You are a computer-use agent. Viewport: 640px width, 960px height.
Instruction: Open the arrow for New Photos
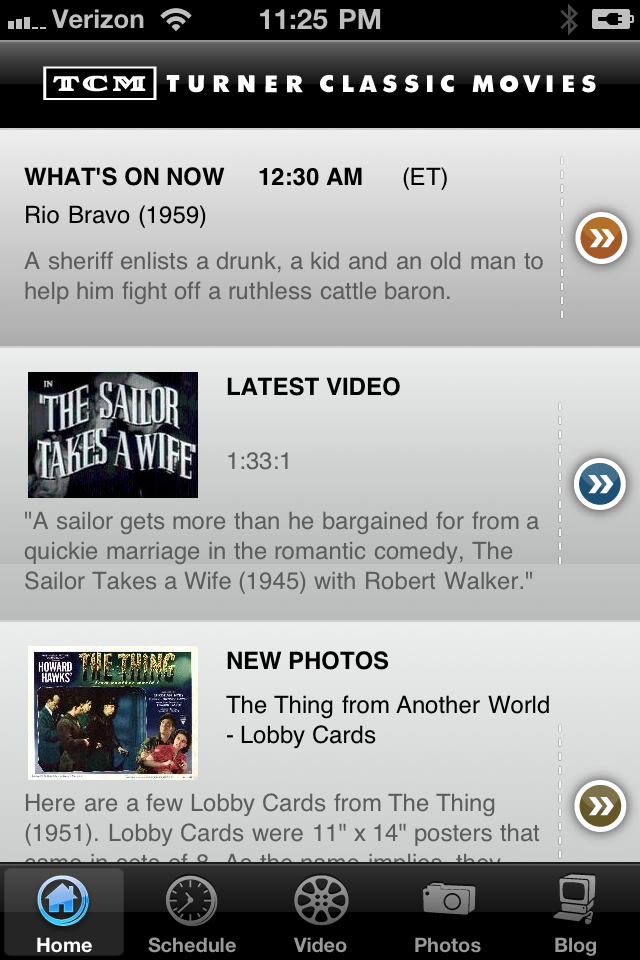[601, 806]
